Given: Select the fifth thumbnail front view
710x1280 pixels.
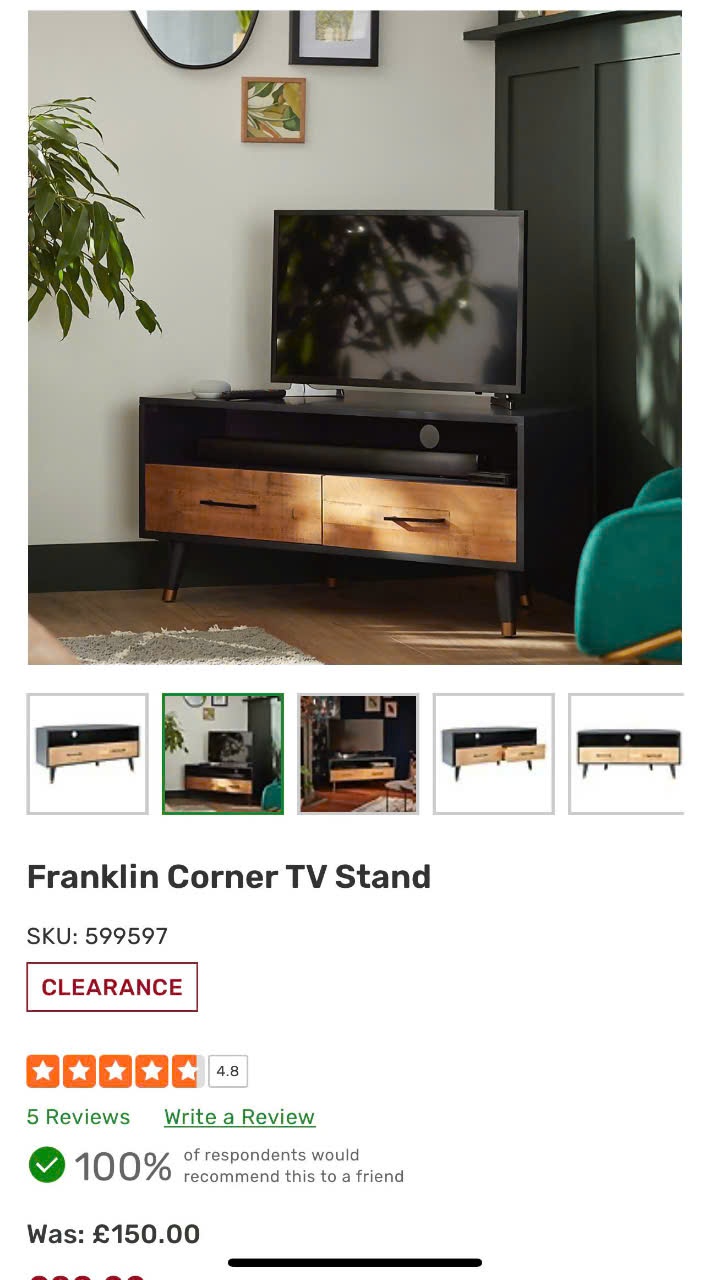Looking at the screenshot, I should pos(627,754).
